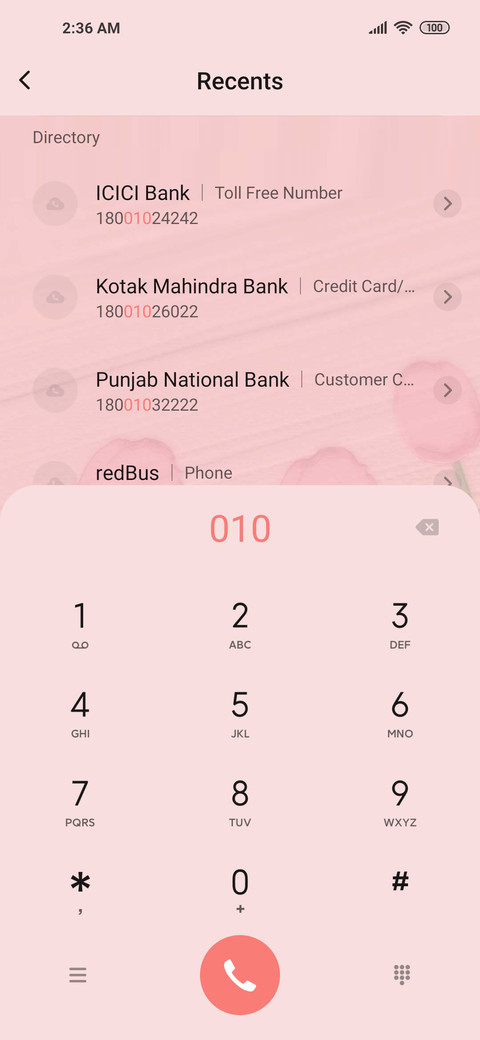The height and width of the screenshot is (1040, 480).
Task: Tap the 5 JKL key
Action: [x=240, y=714]
